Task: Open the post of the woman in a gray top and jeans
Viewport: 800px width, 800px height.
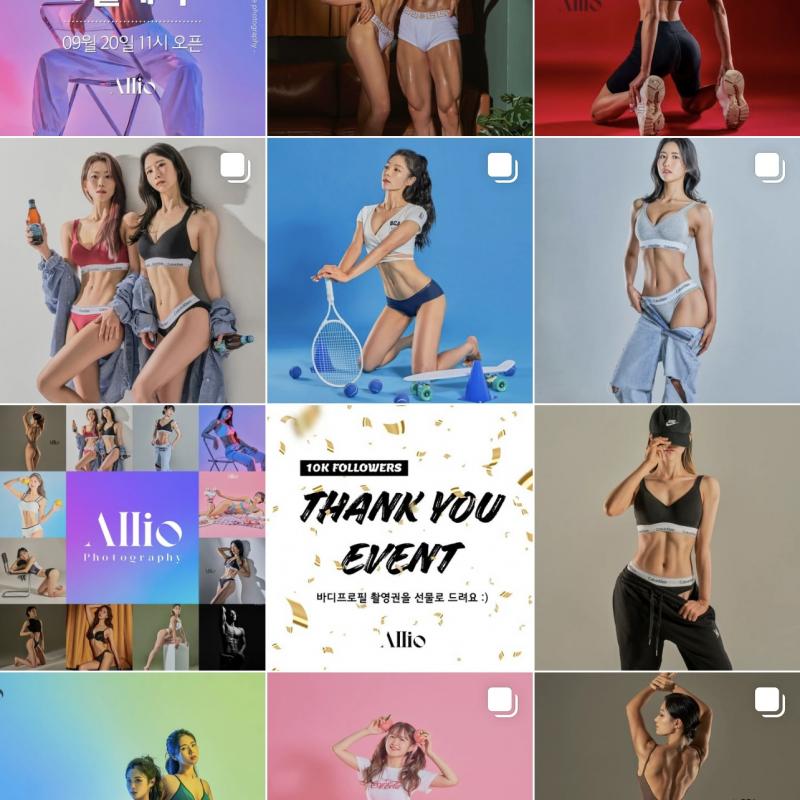Action: (x=667, y=270)
